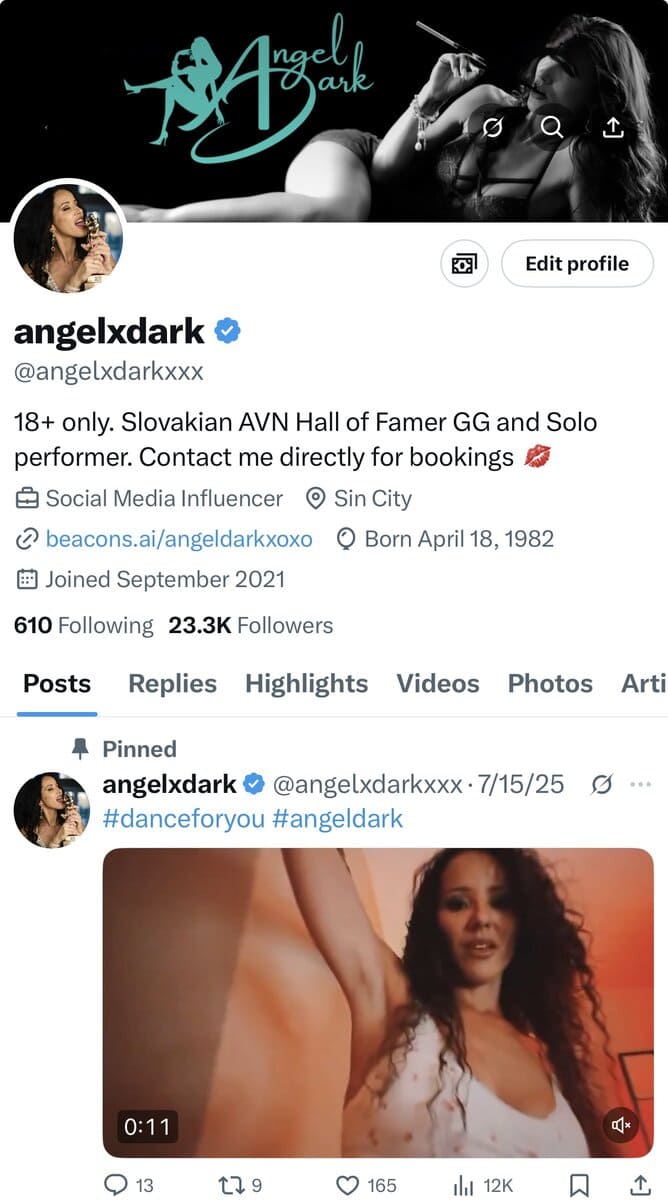This screenshot has height=1200, width=668.
Task: Open the #danceforyou hashtag
Action: pyautogui.click(x=184, y=819)
